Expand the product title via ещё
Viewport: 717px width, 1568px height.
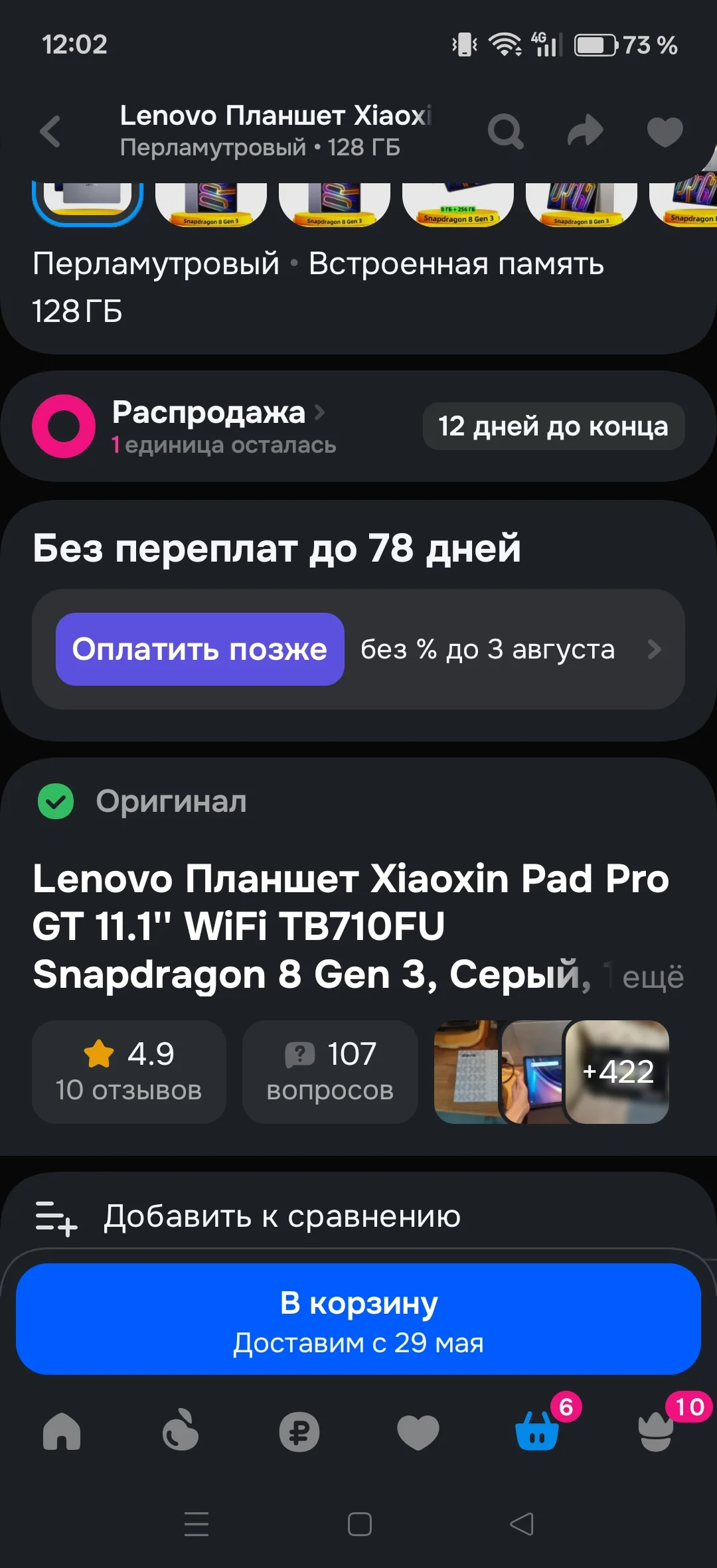653,977
